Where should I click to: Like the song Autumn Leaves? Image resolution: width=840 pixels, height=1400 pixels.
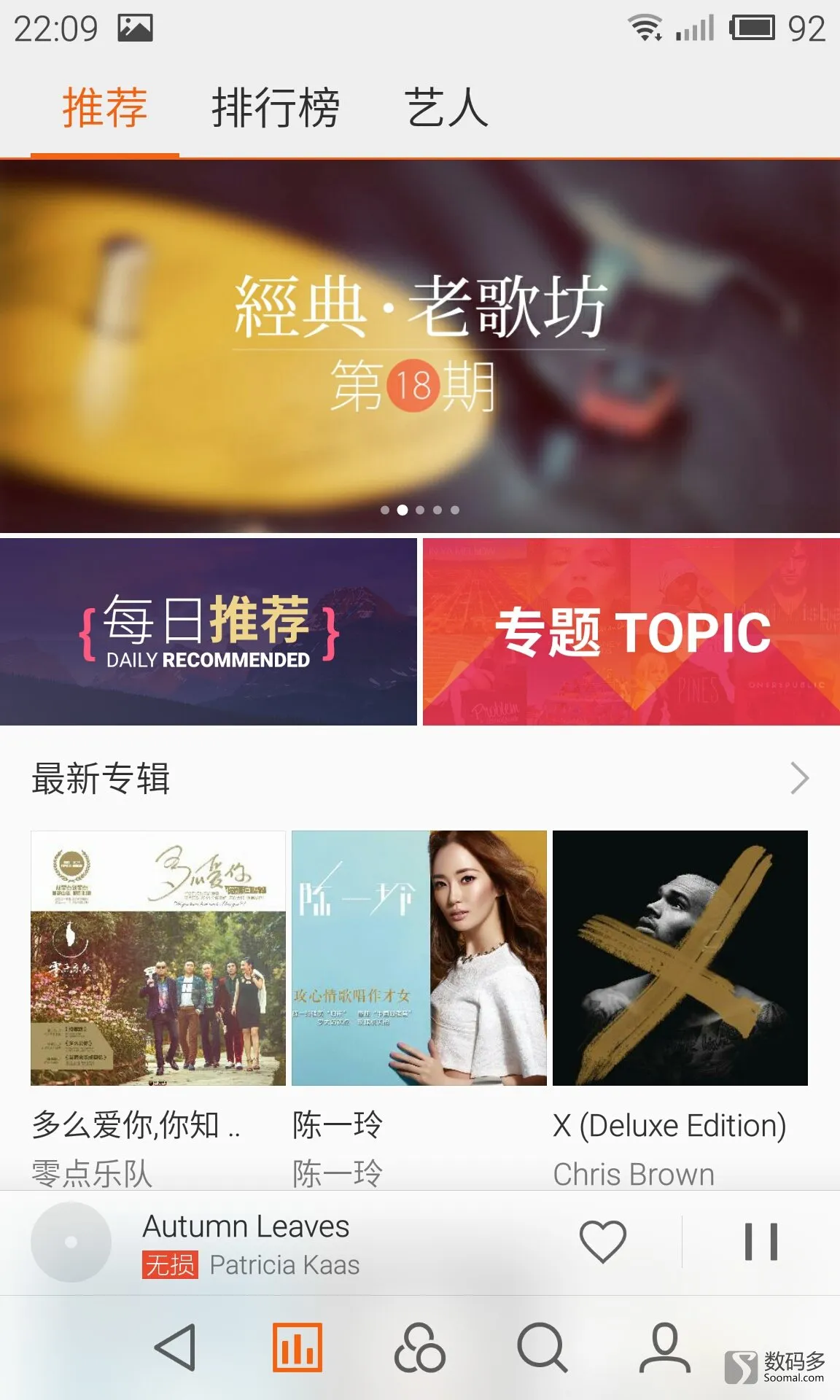pos(602,1241)
